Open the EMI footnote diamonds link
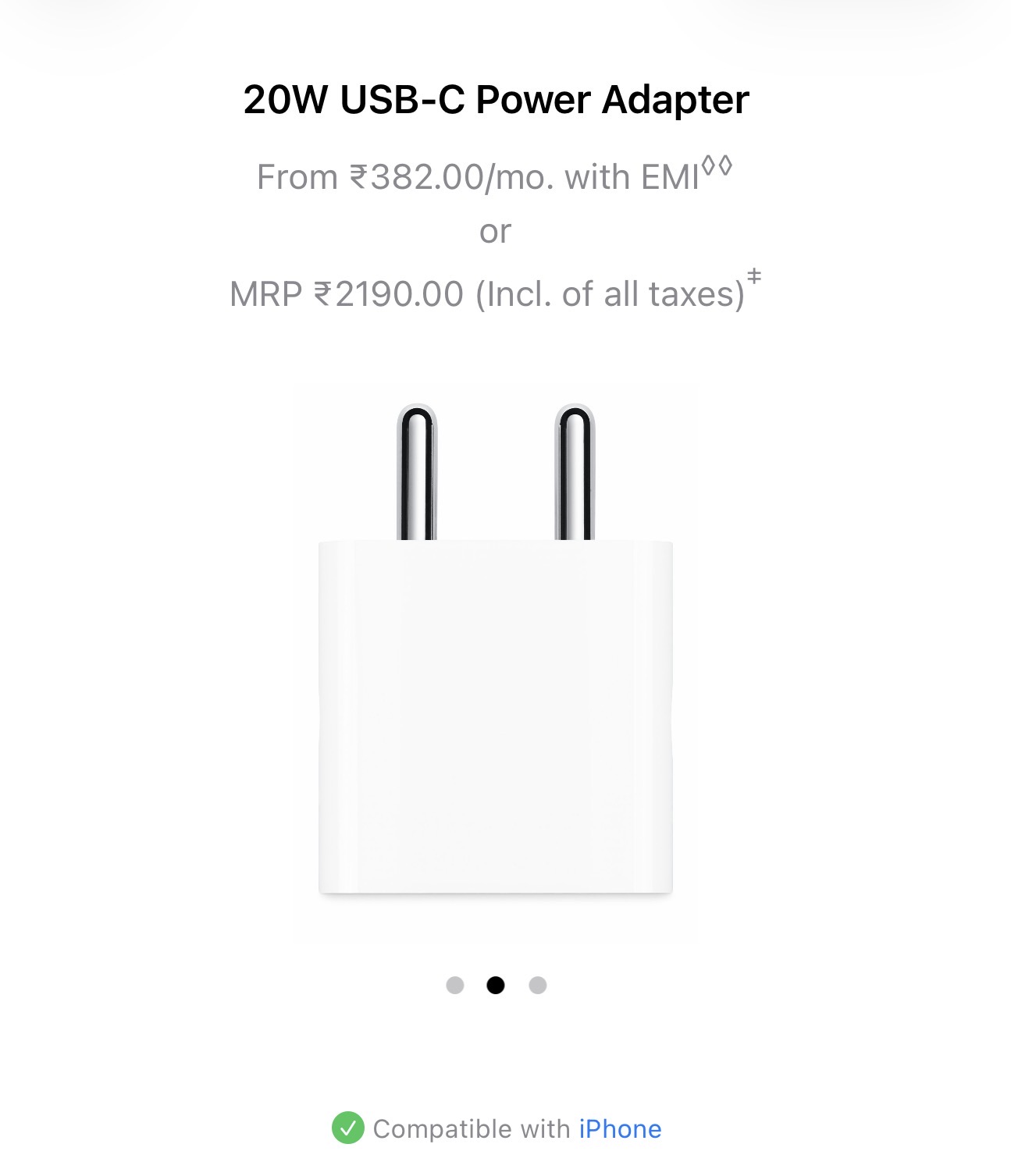Image resolution: width=1011 pixels, height=1176 pixels. (x=716, y=165)
